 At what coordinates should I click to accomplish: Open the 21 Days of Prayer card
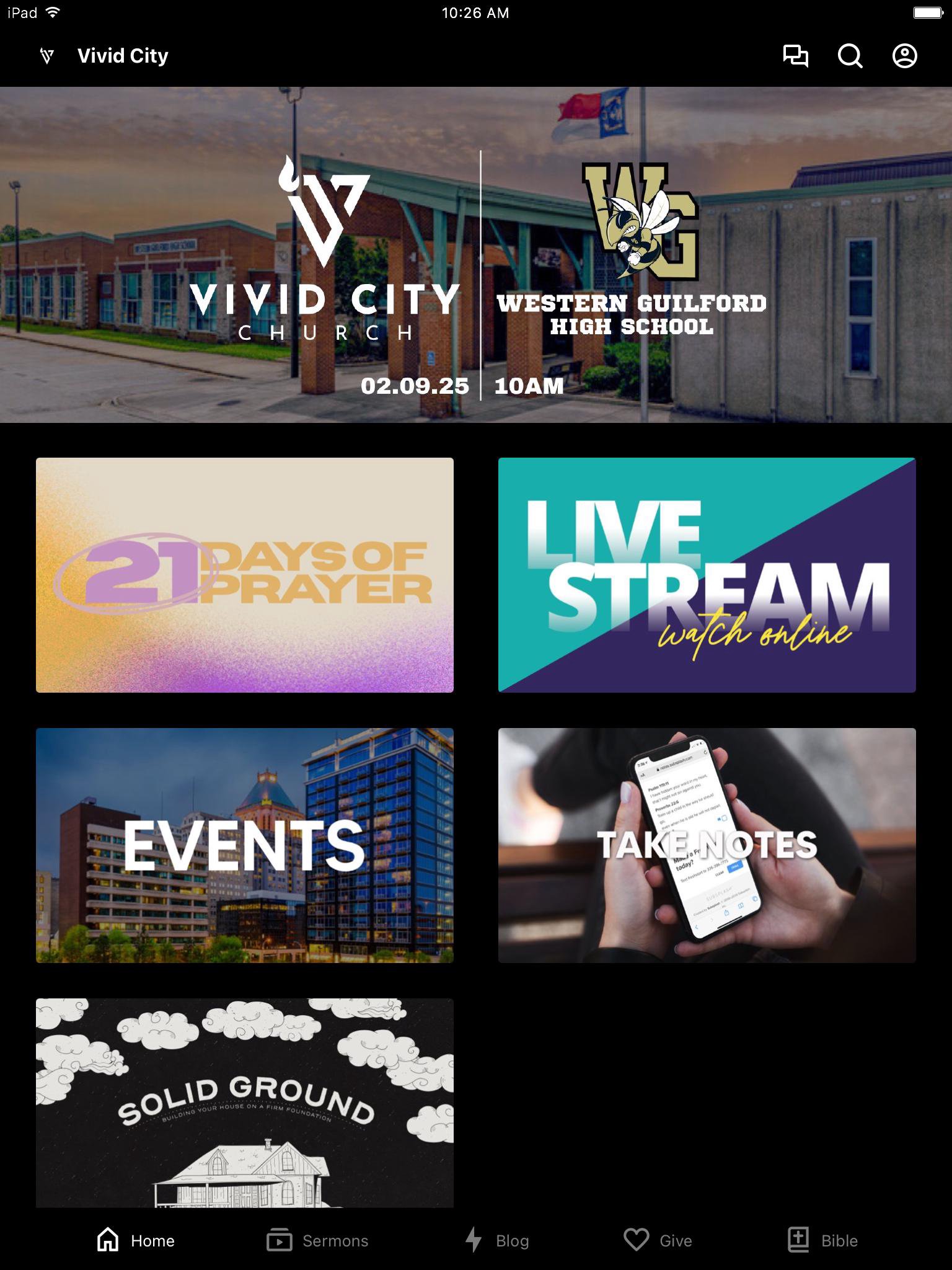pyautogui.click(x=245, y=575)
